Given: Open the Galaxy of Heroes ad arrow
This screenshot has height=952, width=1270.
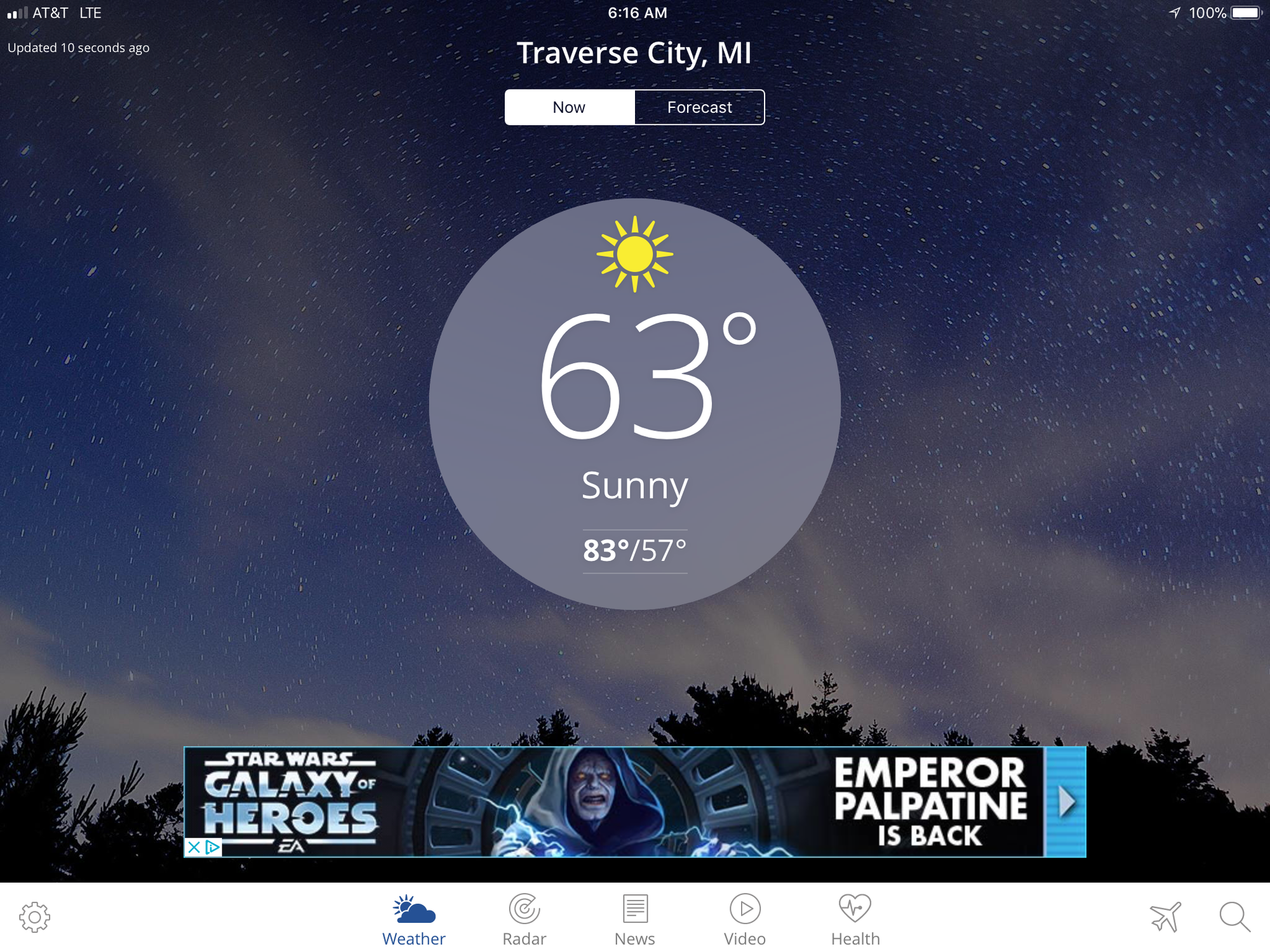Looking at the screenshot, I should (x=1066, y=802).
